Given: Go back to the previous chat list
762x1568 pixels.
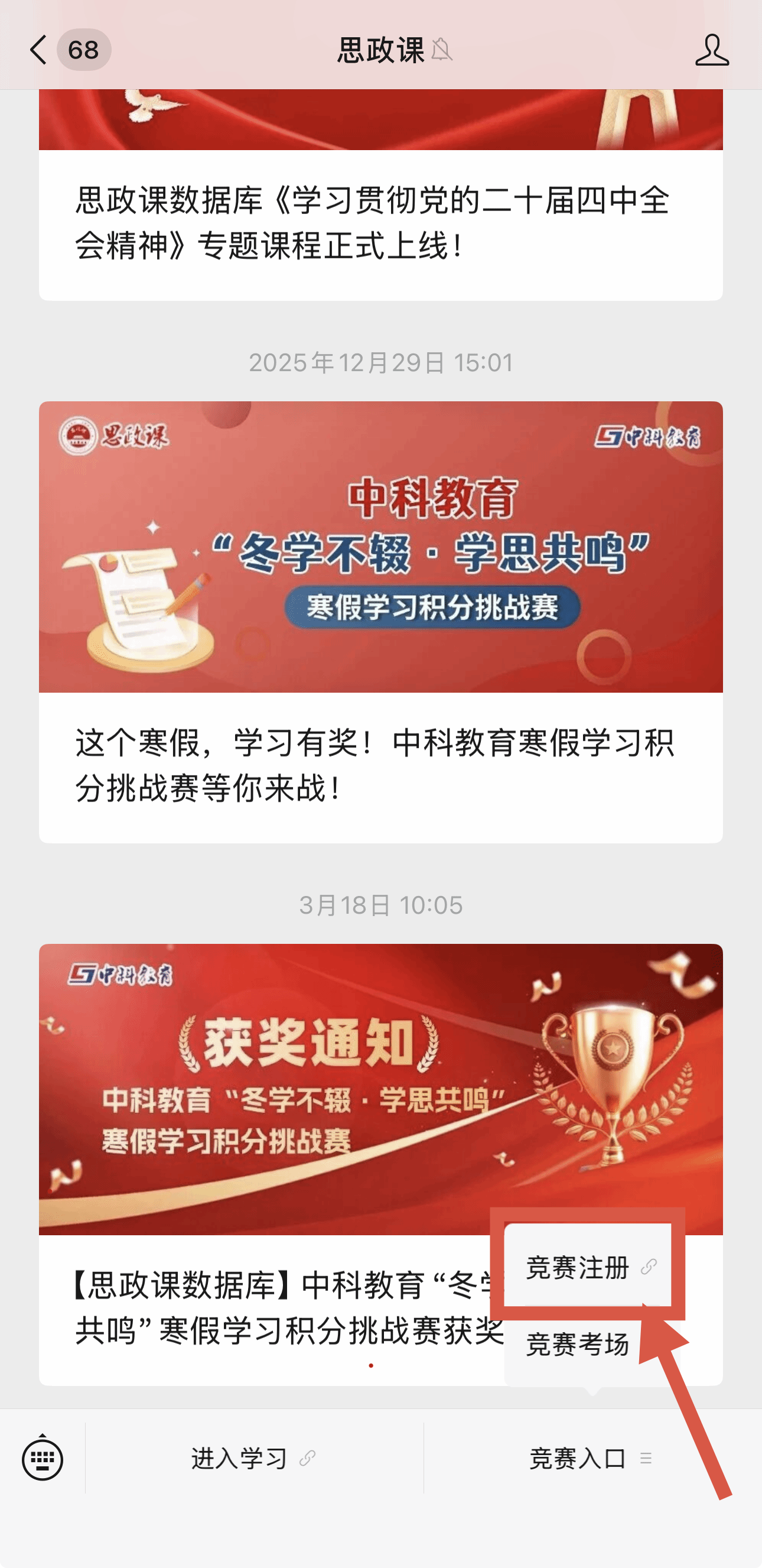Looking at the screenshot, I should [39, 50].
